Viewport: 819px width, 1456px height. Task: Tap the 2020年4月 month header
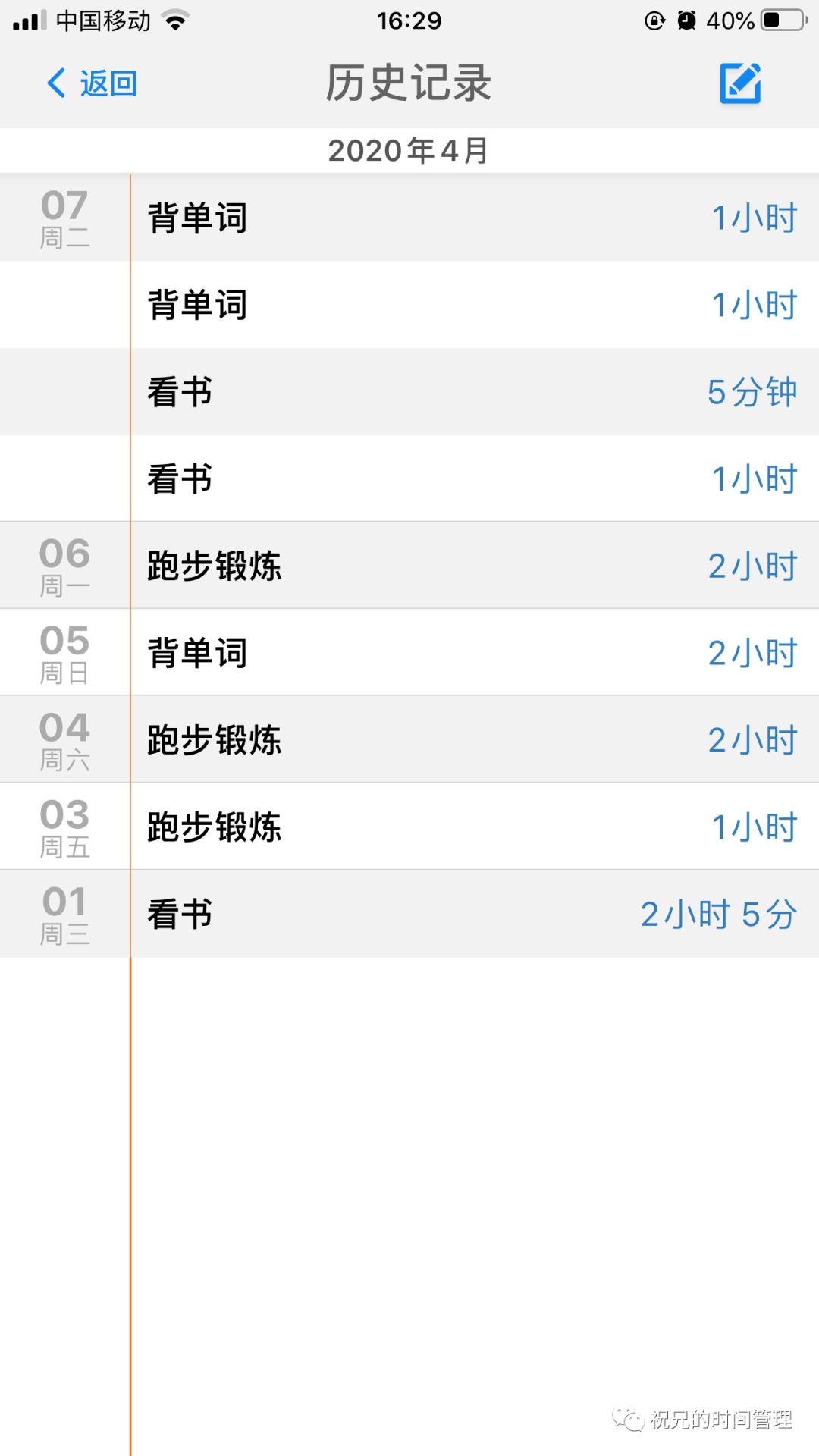[409, 149]
